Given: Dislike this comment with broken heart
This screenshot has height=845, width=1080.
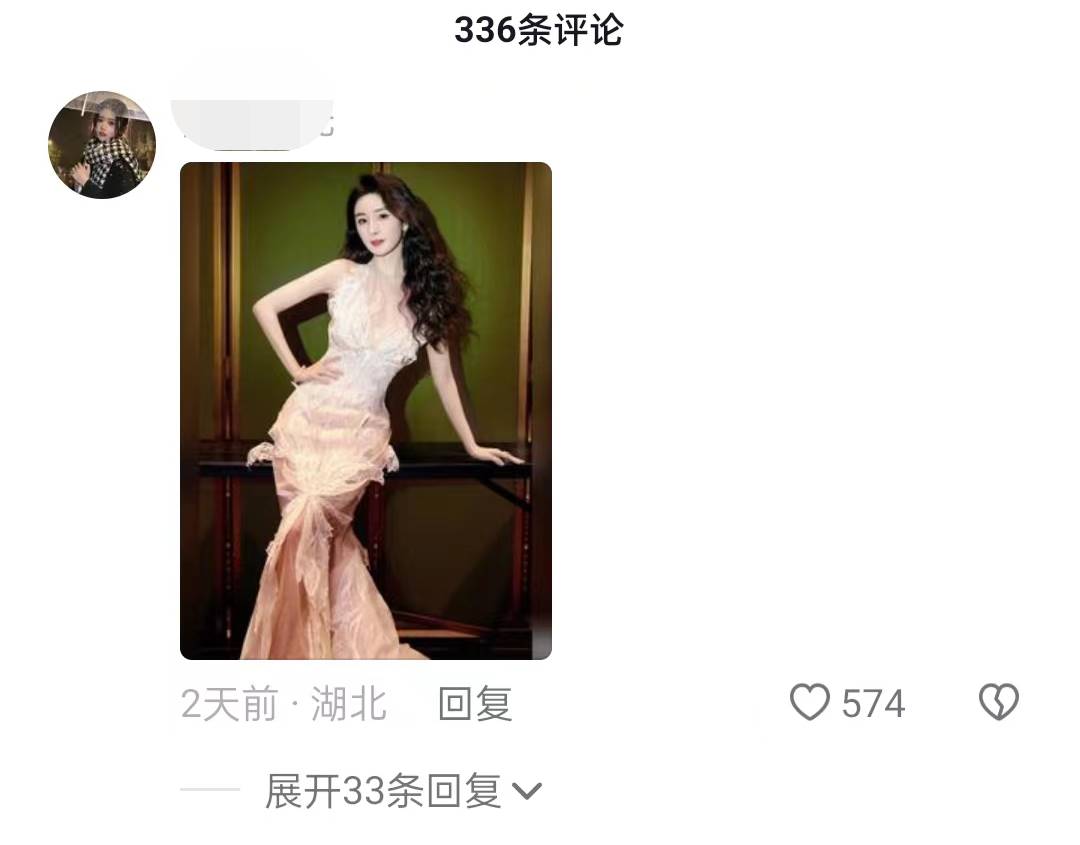Looking at the screenshot, I should 998,703.
